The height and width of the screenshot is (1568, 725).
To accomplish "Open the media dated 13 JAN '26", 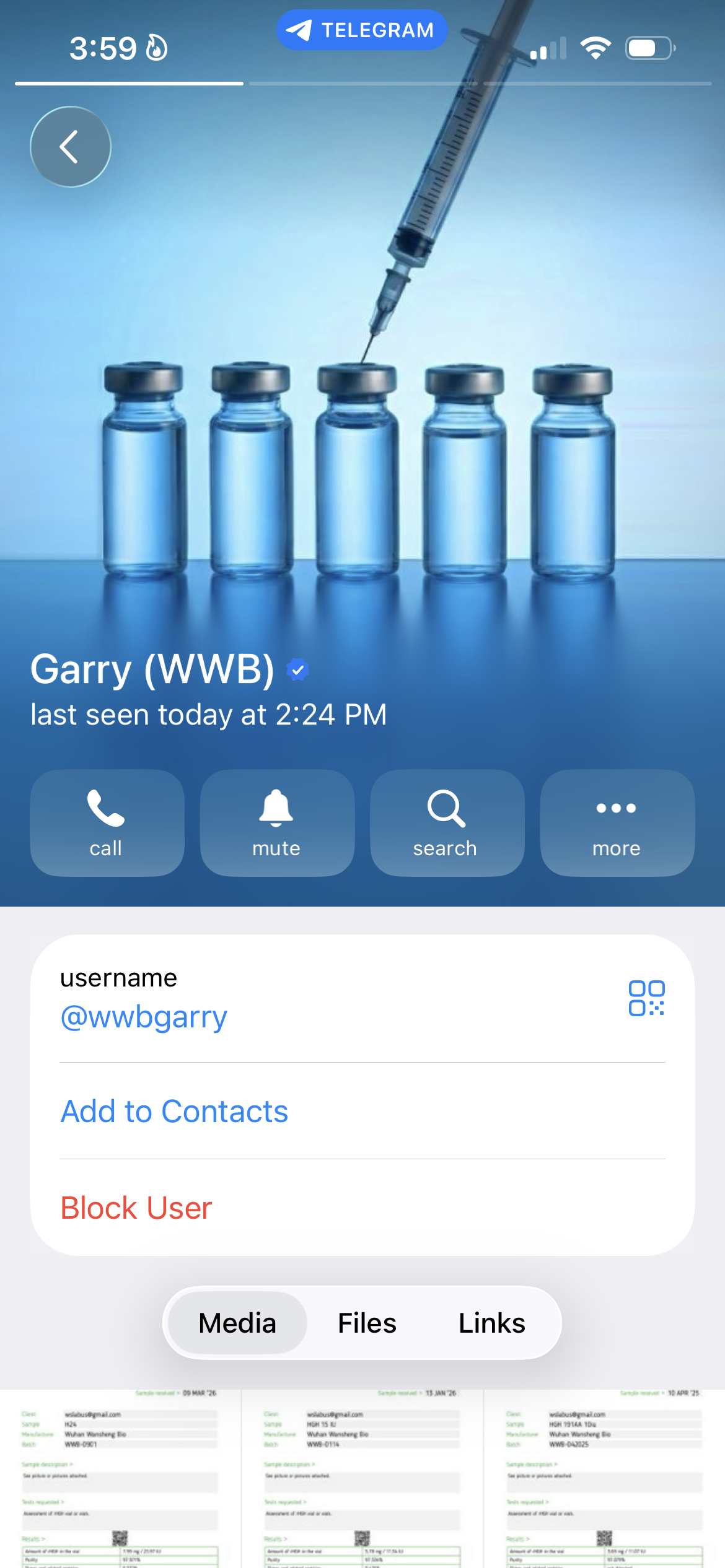I will (362, 1479).
